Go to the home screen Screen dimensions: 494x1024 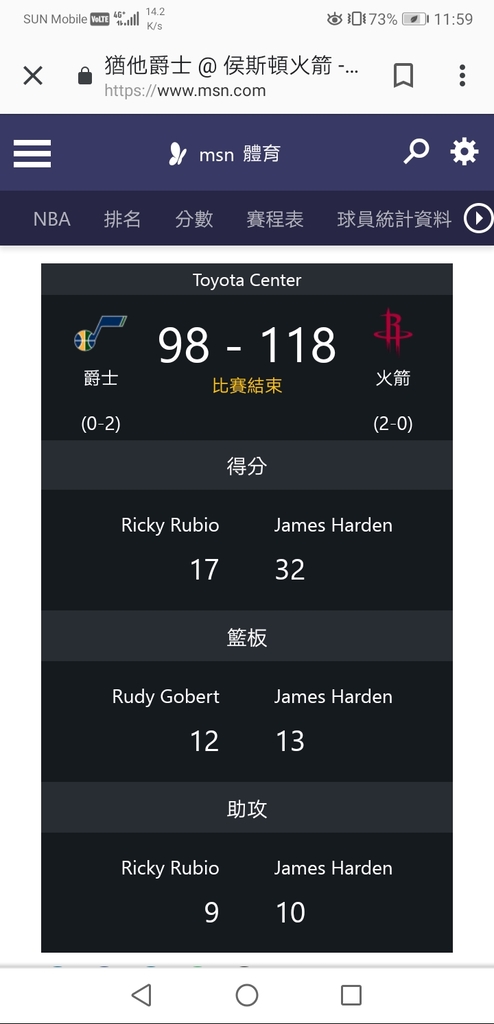(x=247, y=995)
